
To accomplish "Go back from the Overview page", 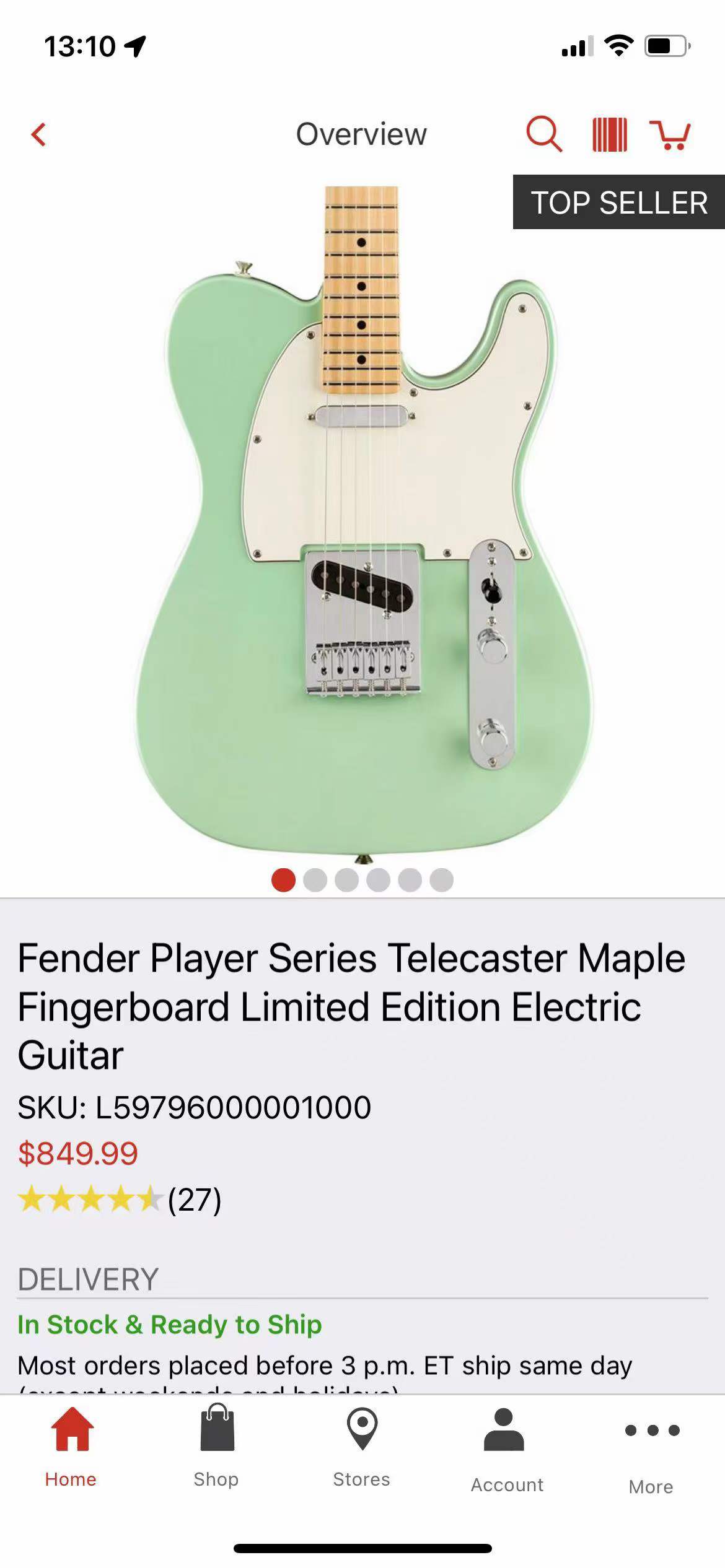I will [38, 134].
